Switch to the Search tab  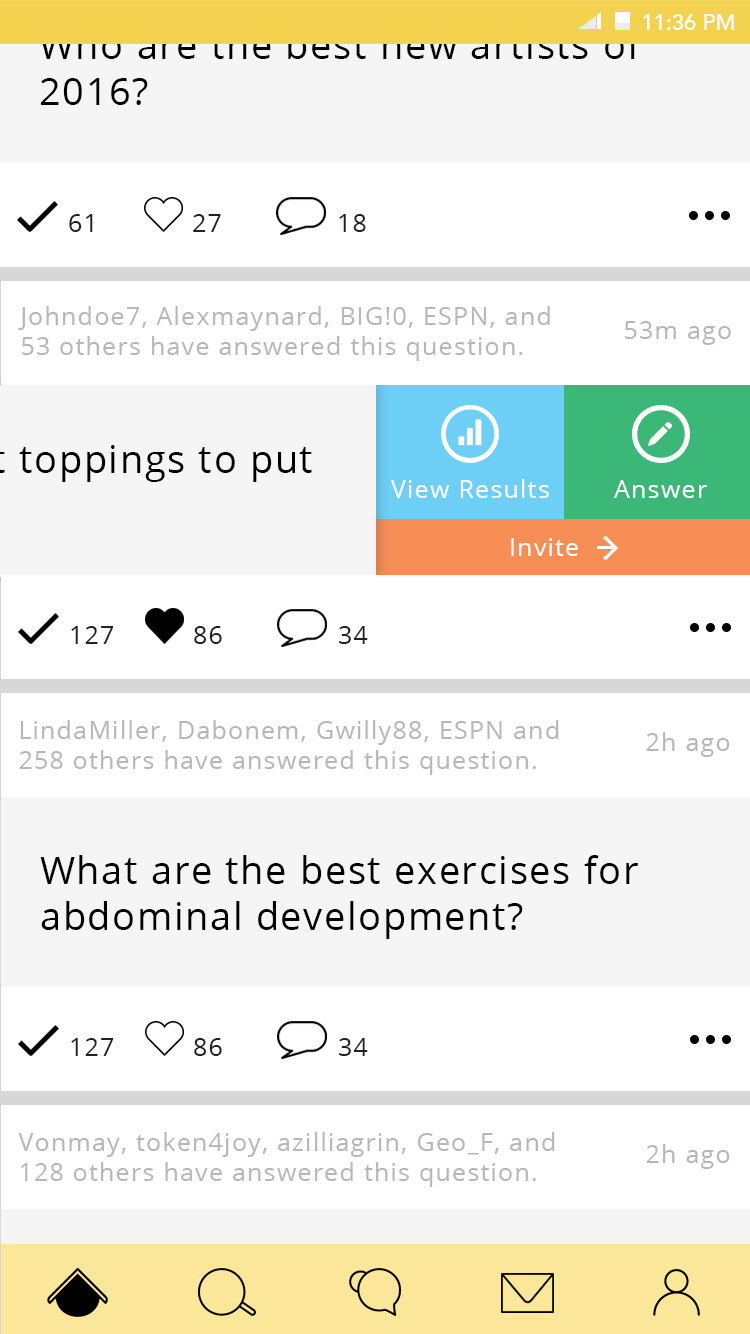click(226, 1292)
